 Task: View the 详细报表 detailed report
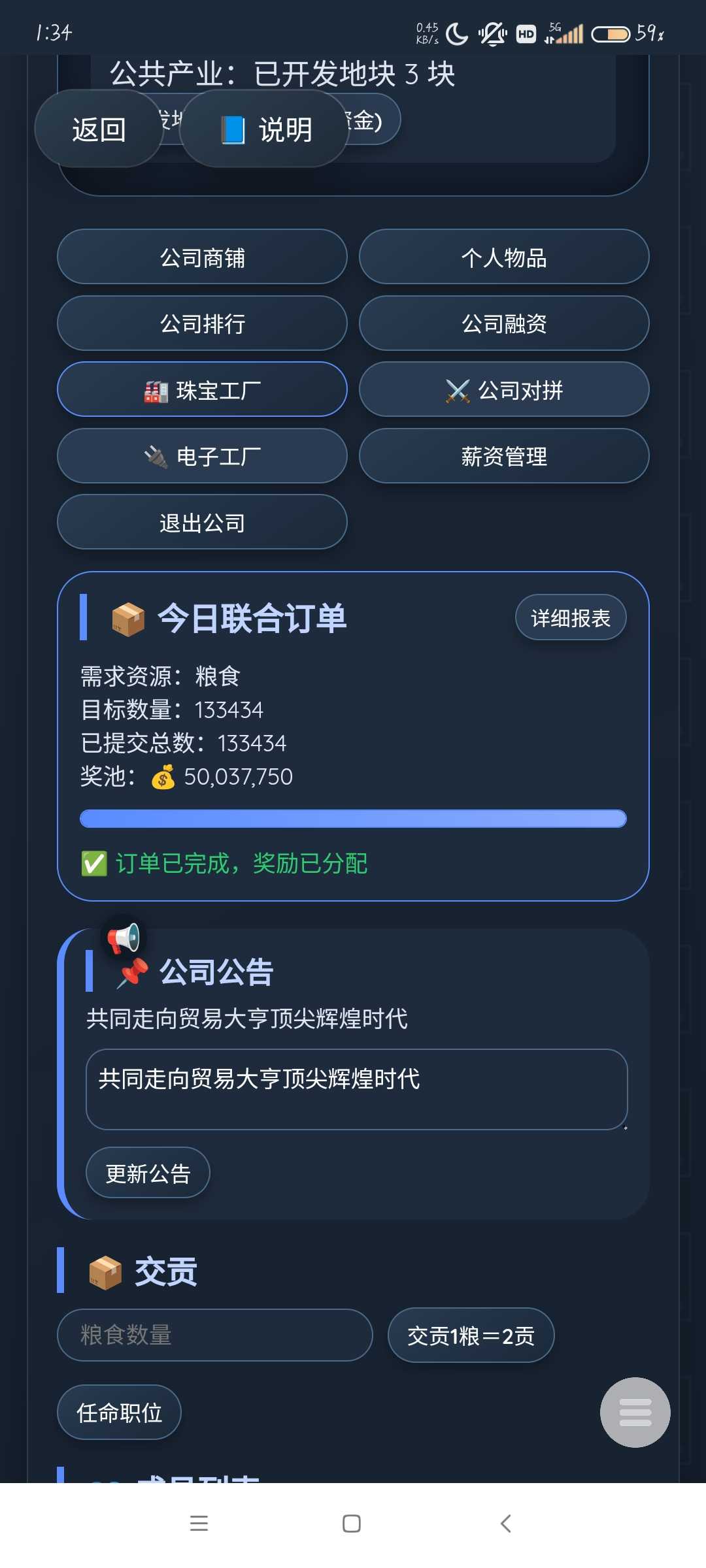(571, 617)
